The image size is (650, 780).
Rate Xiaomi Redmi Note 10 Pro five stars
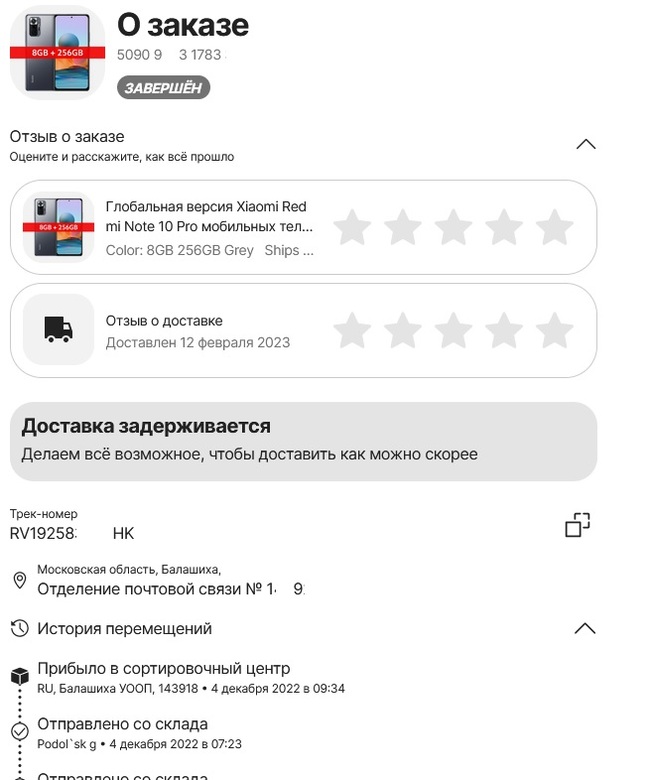click(555, 228)
